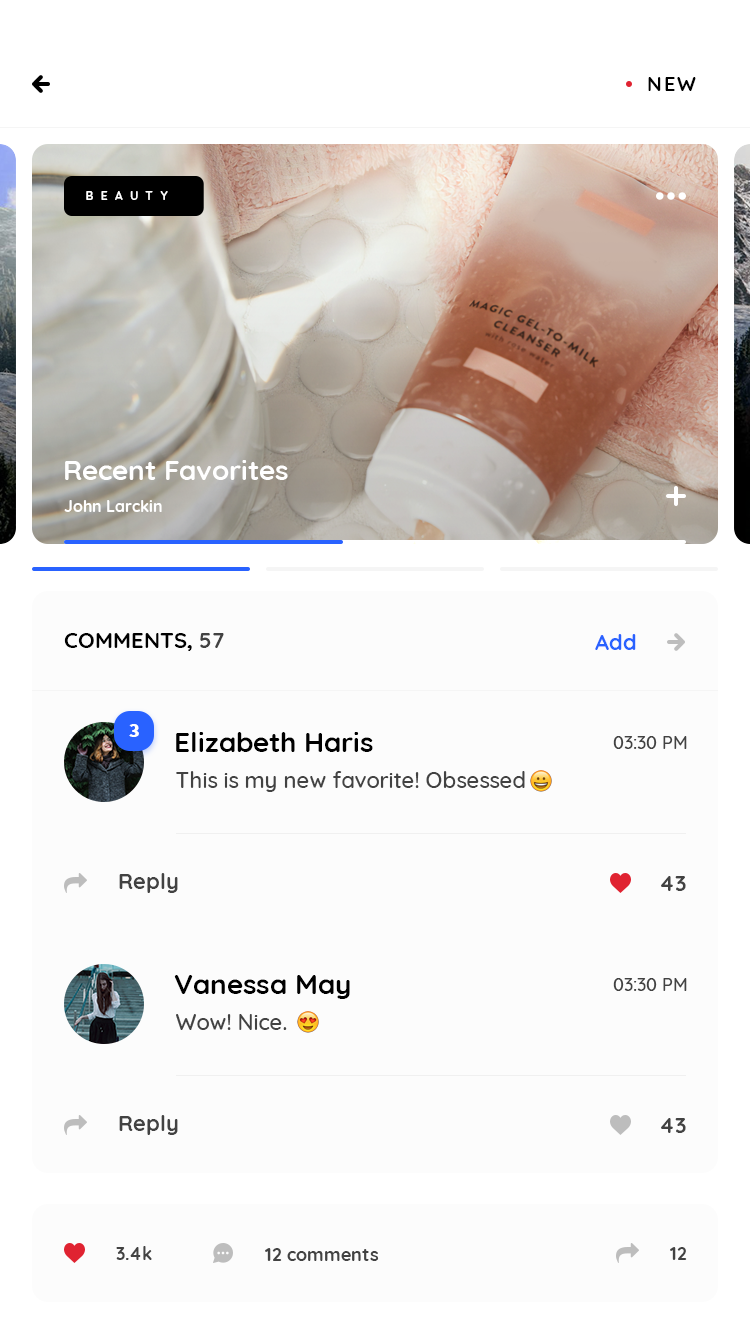Image resolution: width=750 pixels, height=1334 pixels.
Task: Tap the BEAUTY category tag
Action: point(134,196)
